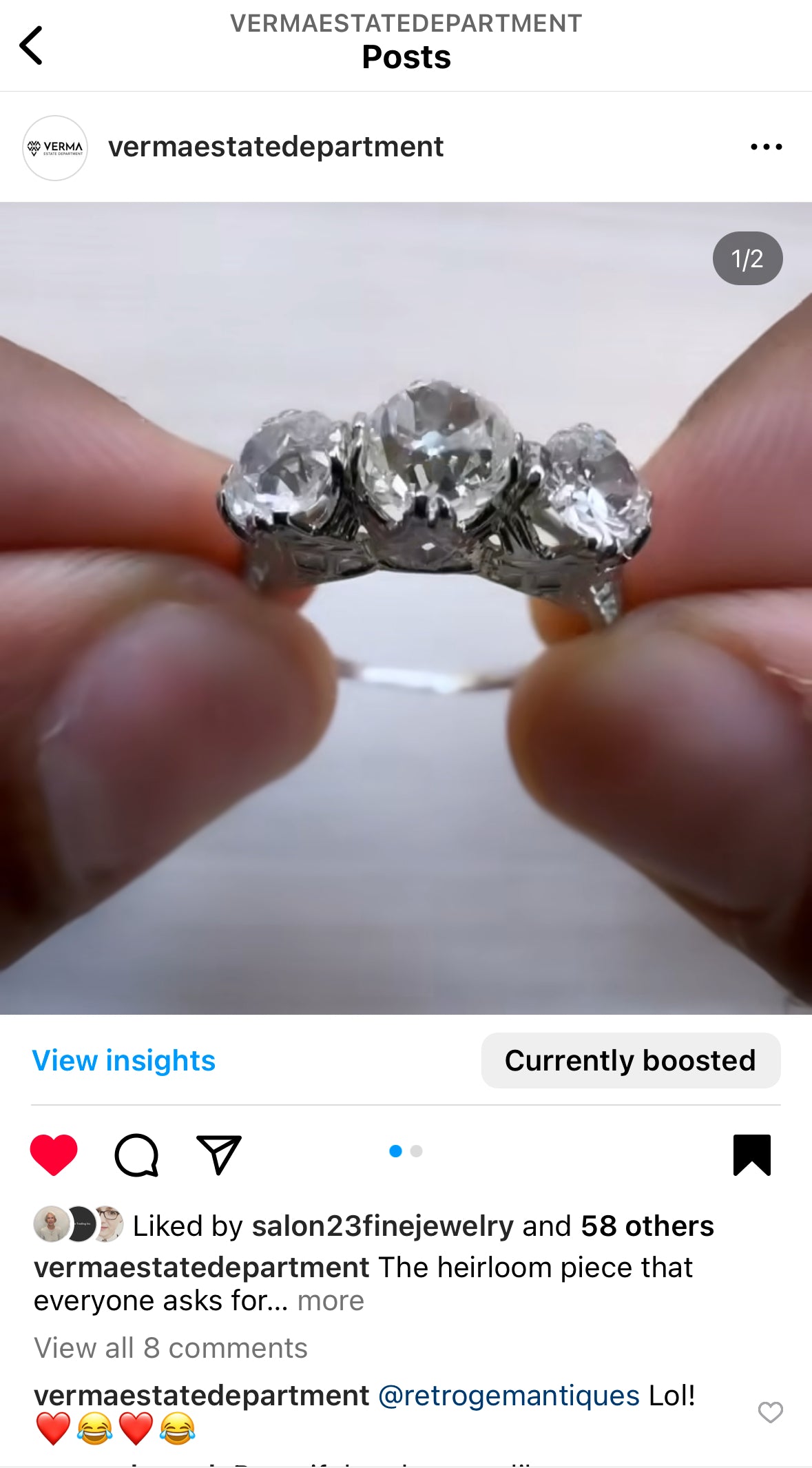The width and height of the screenshot is (812, 1468).
Task: Open the Currently boosted button
Action: pos(630,1060)
